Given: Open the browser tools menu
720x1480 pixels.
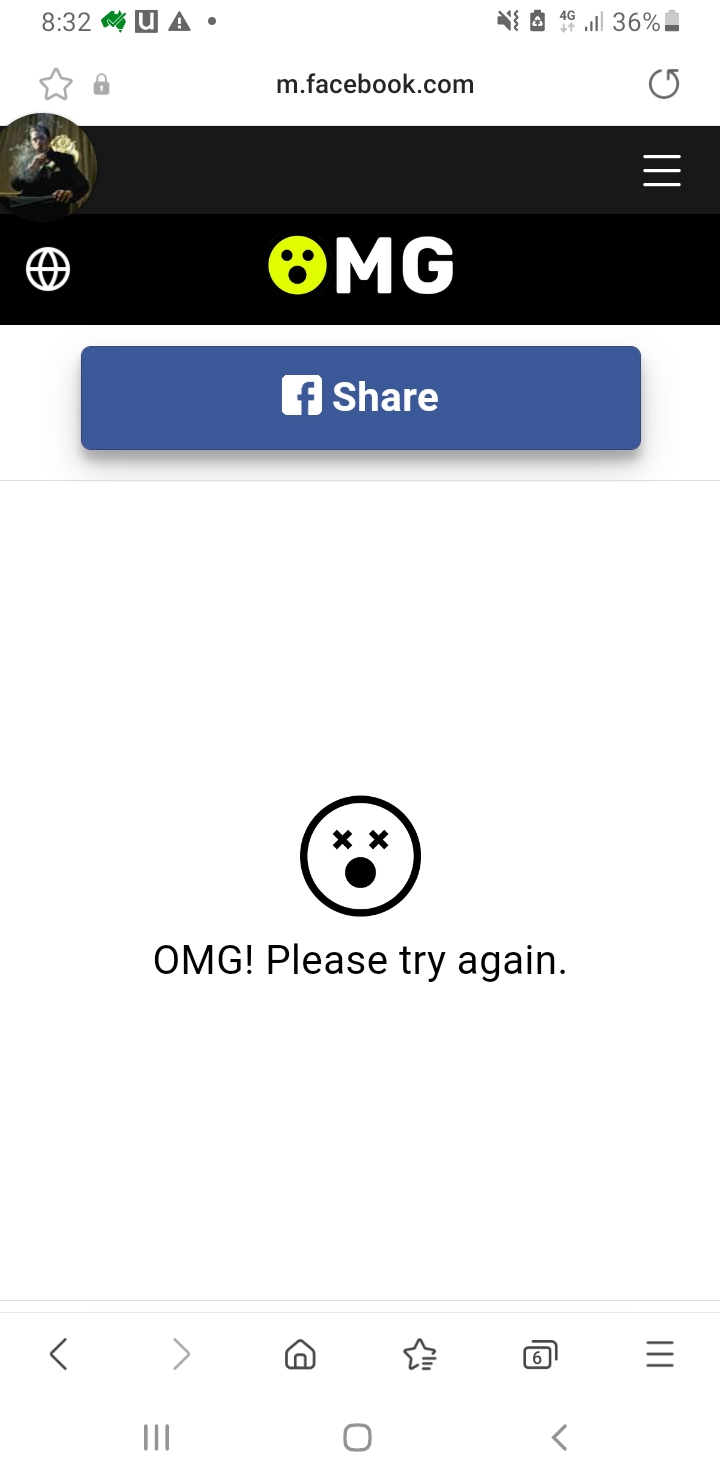Looking at the screenshot, I should pos(660,1355).
